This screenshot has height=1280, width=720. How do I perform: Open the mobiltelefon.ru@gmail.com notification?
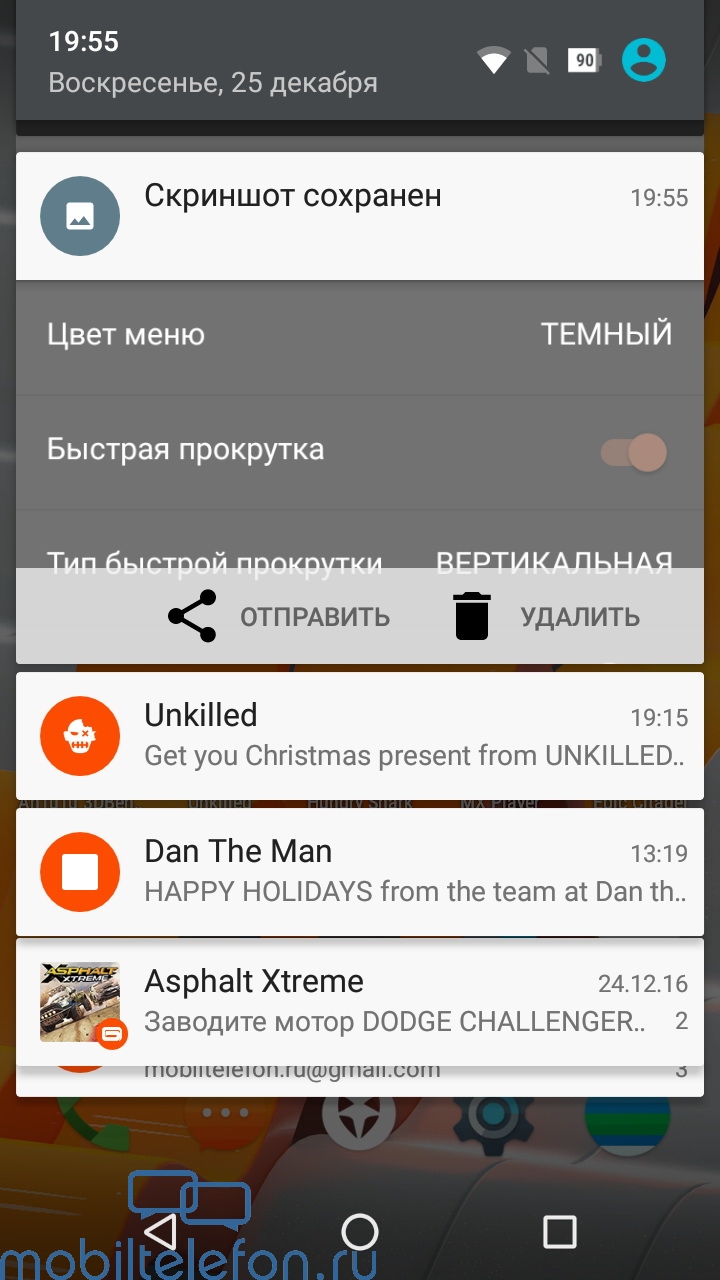tap(360, 1081)
